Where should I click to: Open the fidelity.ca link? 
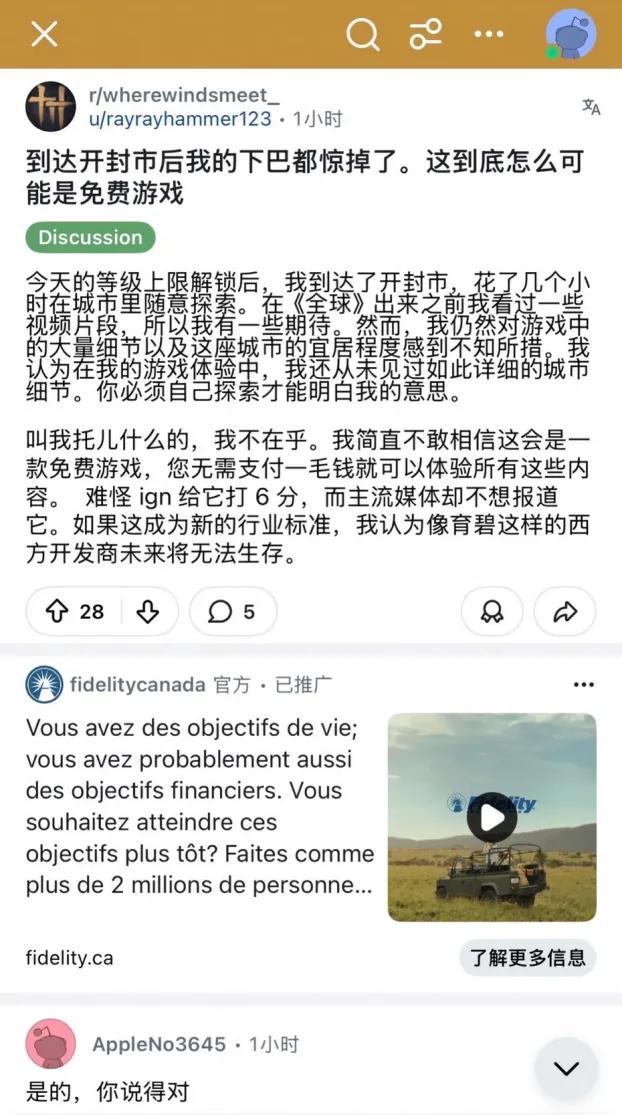click(x=69, y=957)
